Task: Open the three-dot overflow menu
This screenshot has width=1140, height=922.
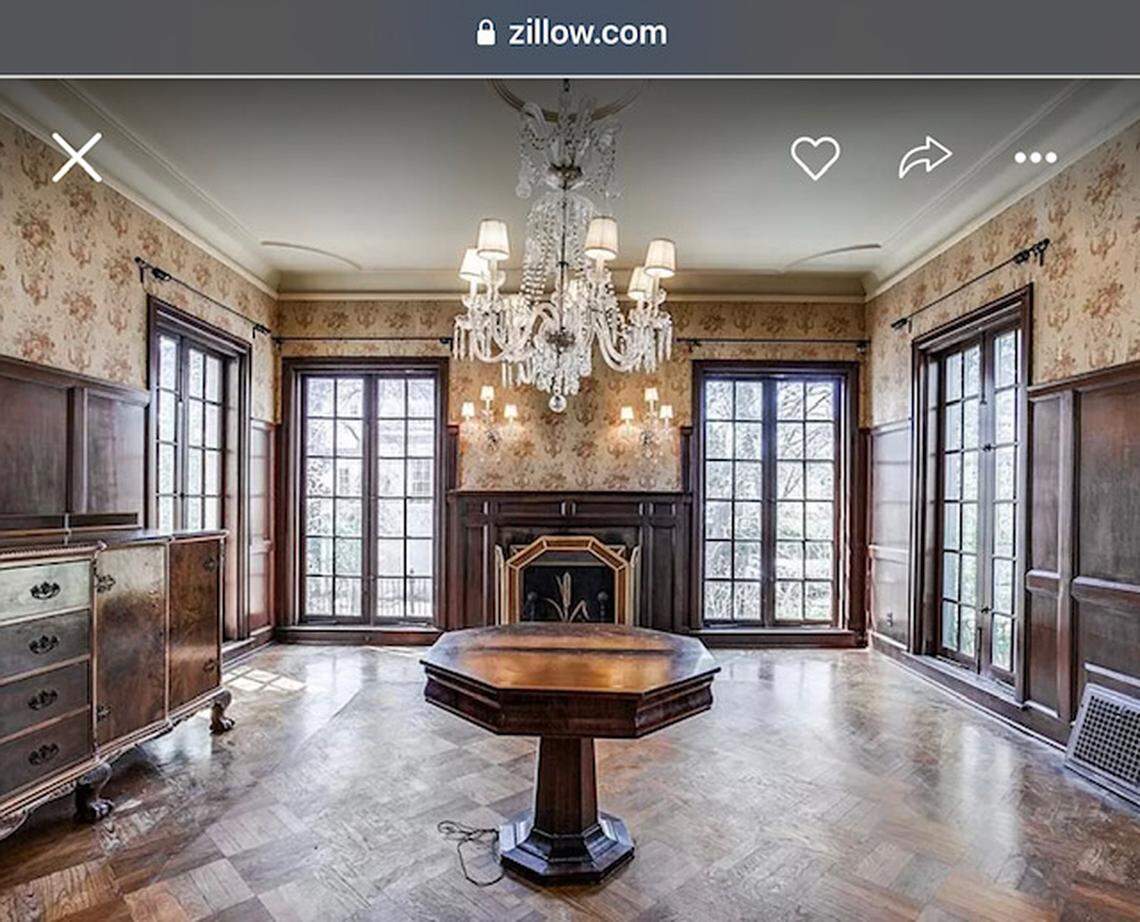Action: [x=1035, y=157]
